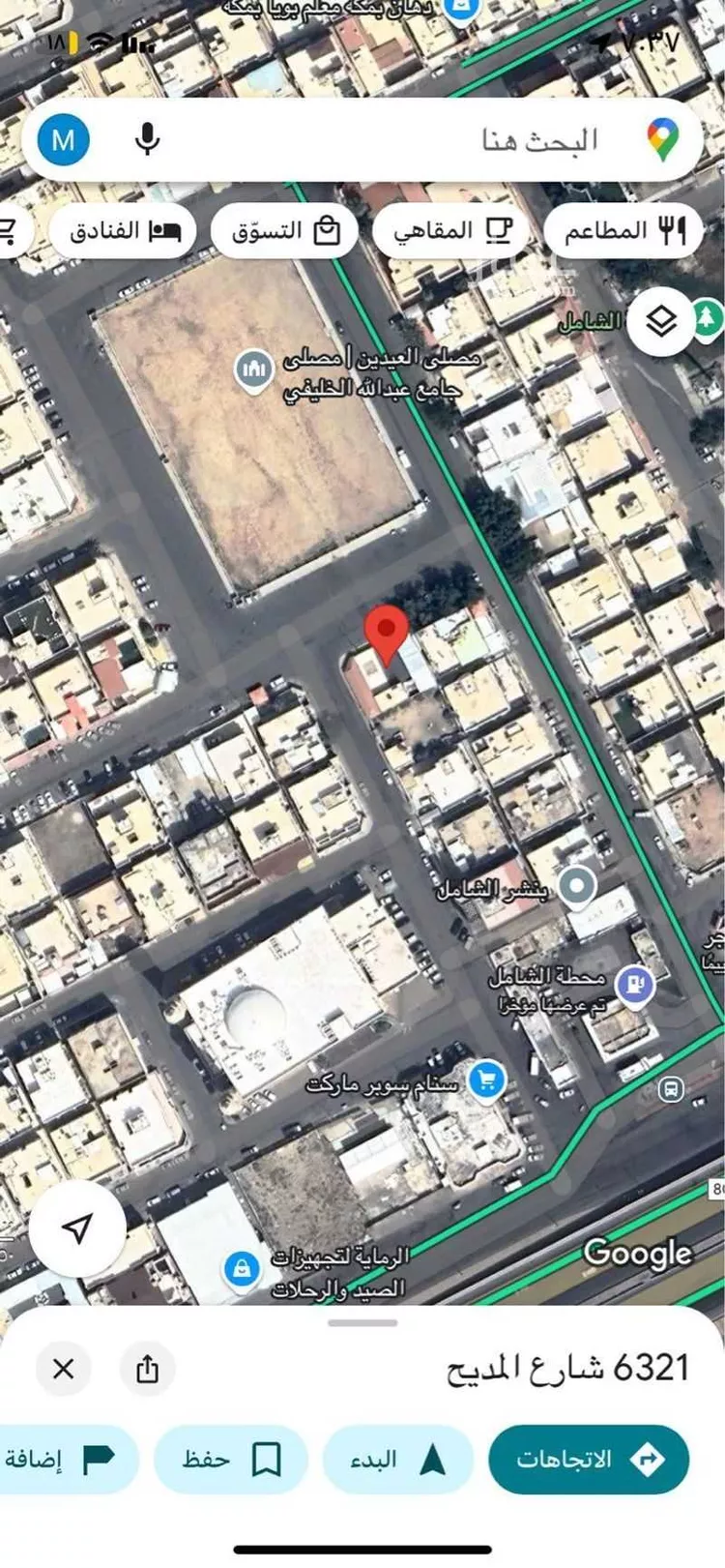Open the M account profile avatar
The image size is (725, 1568).
64,140
